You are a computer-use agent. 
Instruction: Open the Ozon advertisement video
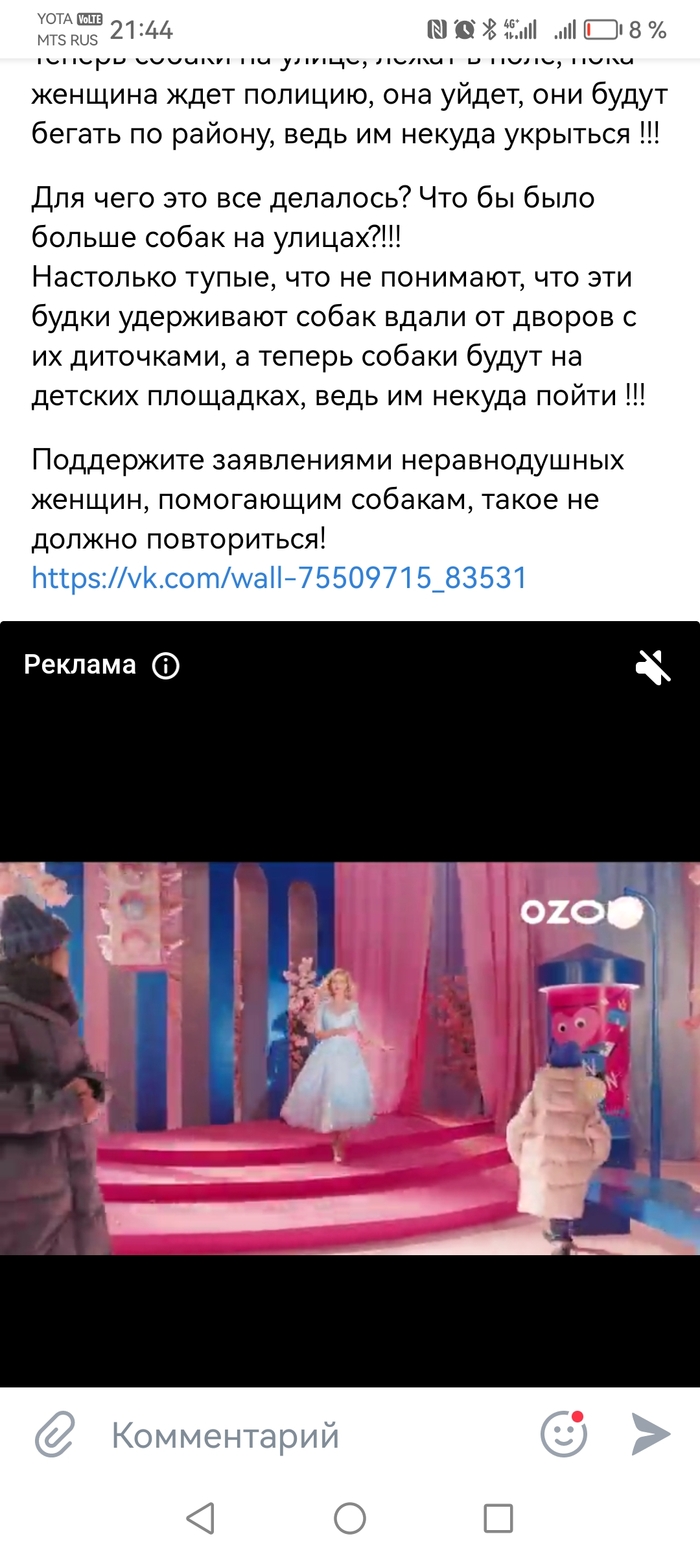tap(350, 1057)
